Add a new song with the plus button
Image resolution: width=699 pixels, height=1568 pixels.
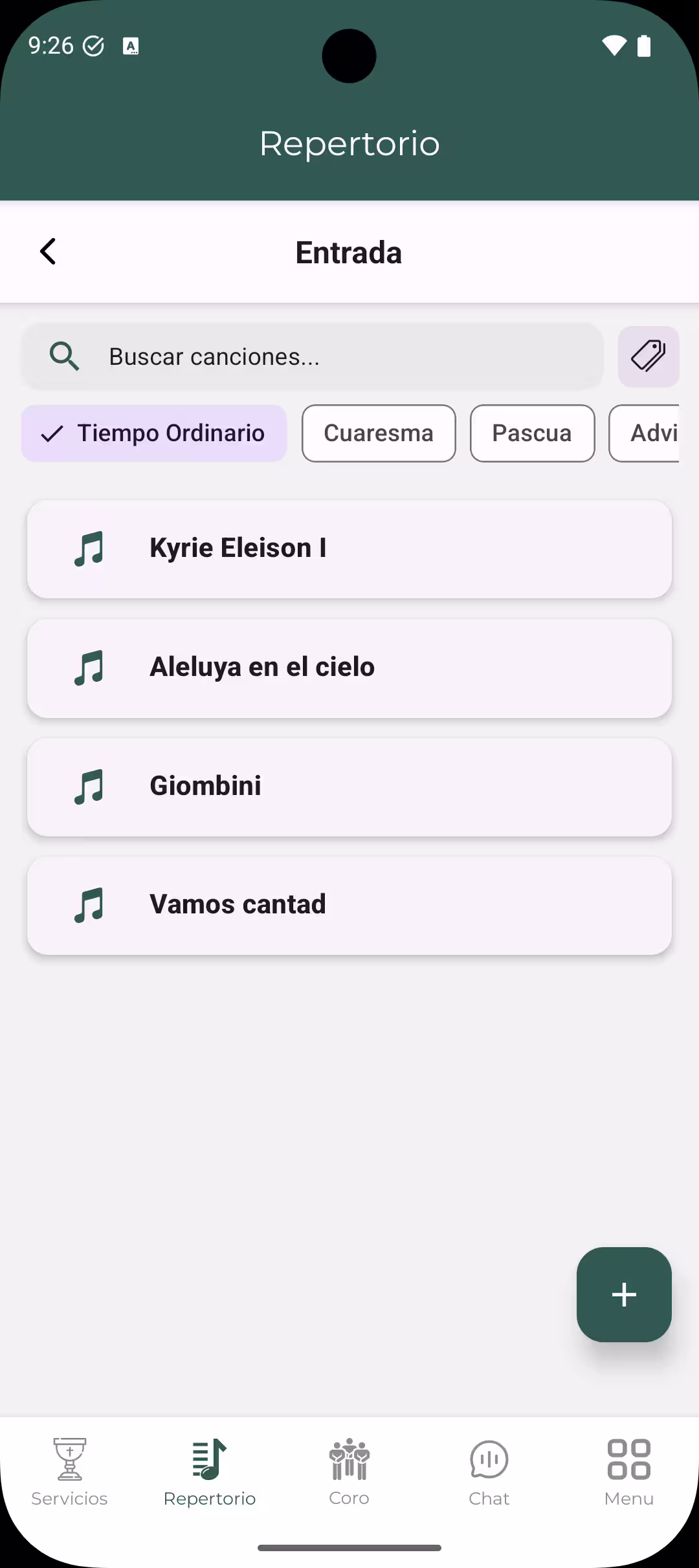pyautogui.click(x=623, y=1294)
